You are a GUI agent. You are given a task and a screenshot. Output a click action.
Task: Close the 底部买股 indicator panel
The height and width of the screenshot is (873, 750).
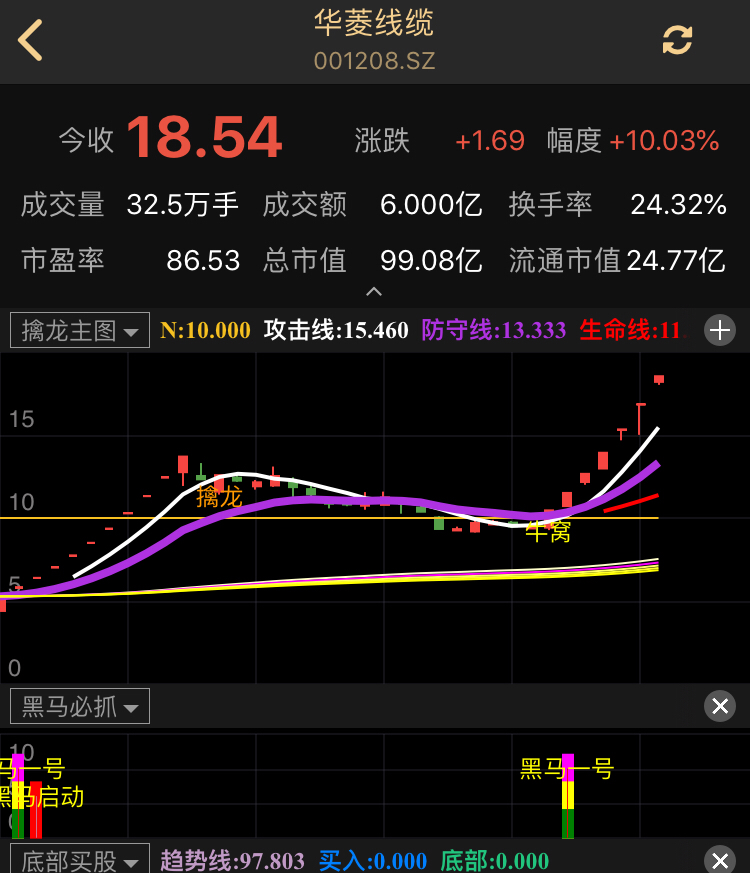click(719, 860)
